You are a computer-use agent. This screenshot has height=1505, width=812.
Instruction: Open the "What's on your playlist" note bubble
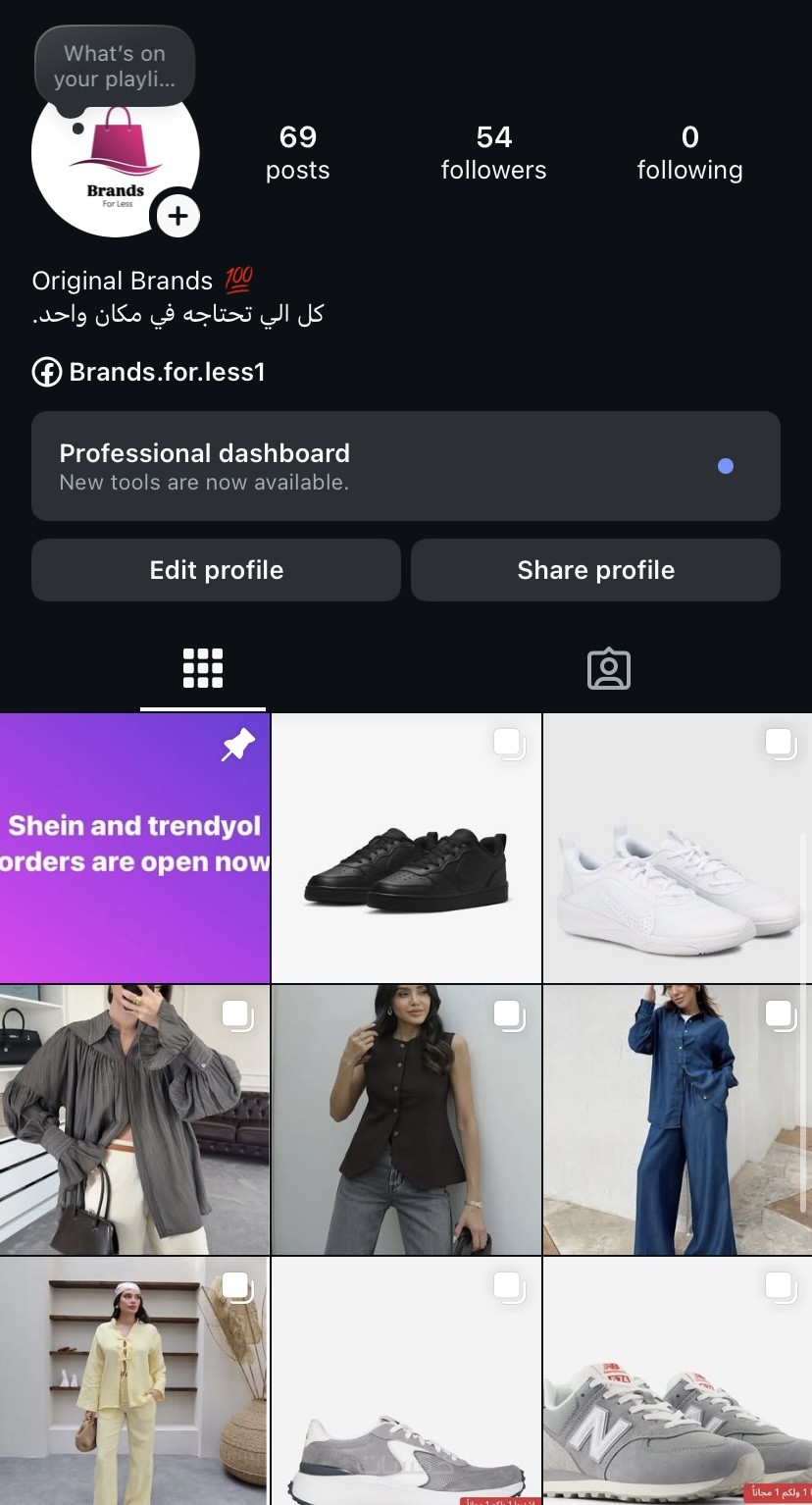pos(115,66)
